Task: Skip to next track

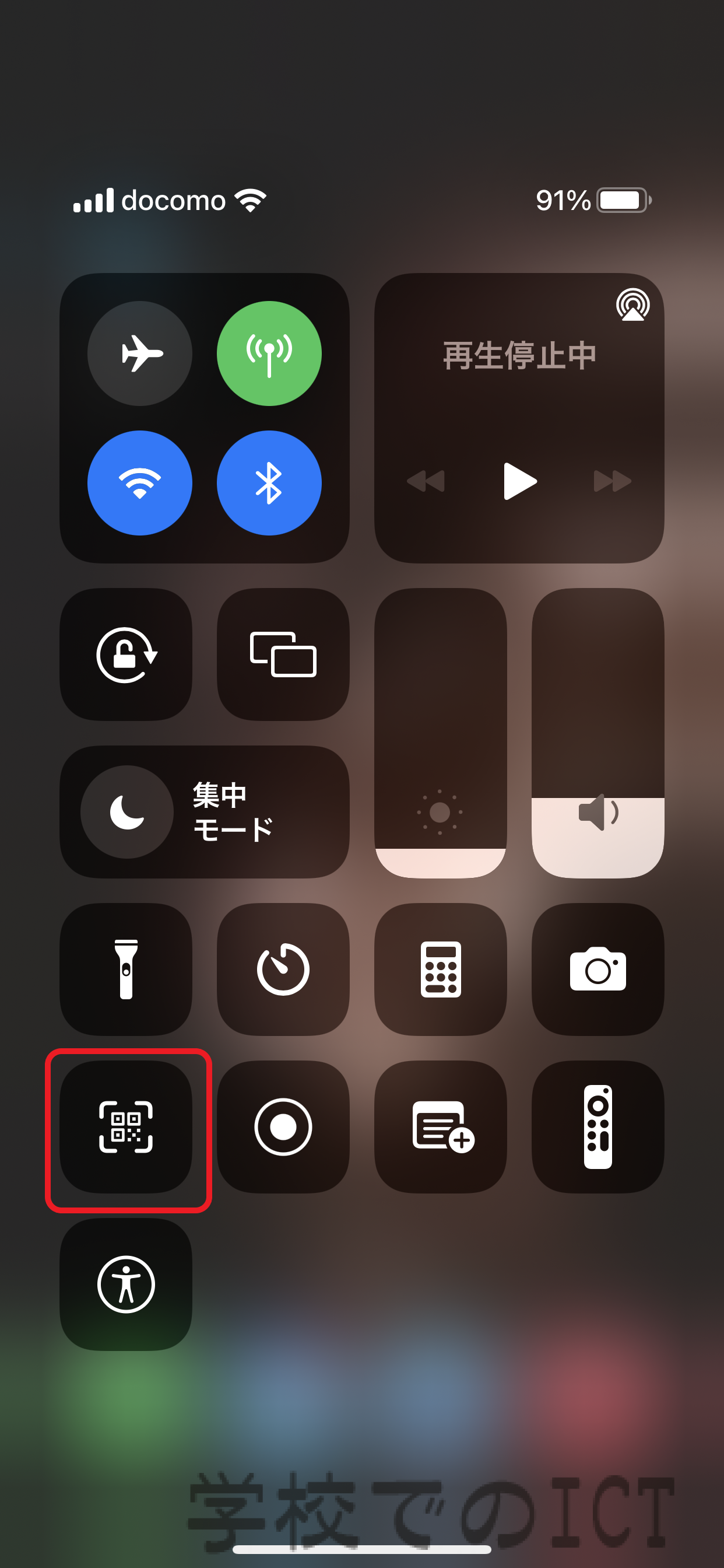Action: 613,481
